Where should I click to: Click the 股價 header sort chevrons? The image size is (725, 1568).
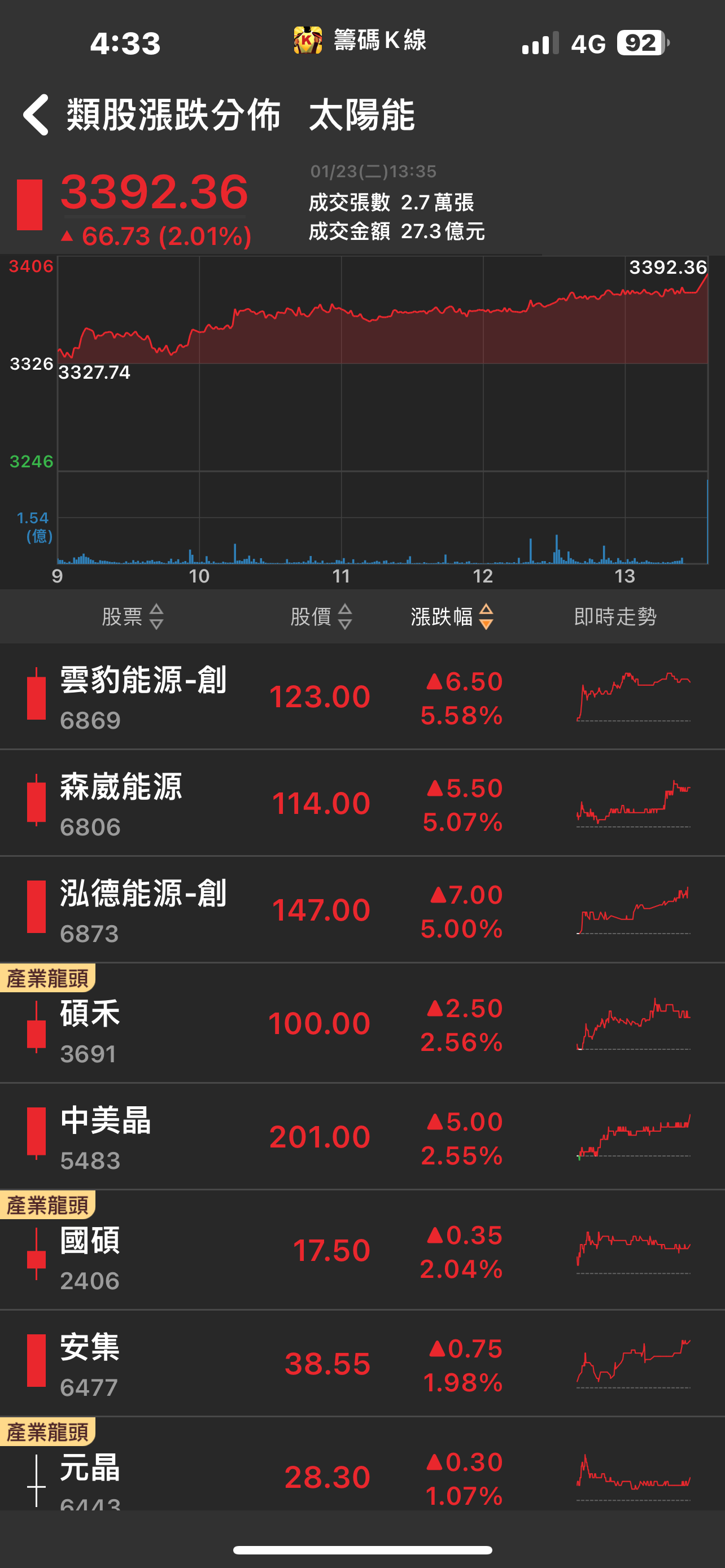click(345, 616)
